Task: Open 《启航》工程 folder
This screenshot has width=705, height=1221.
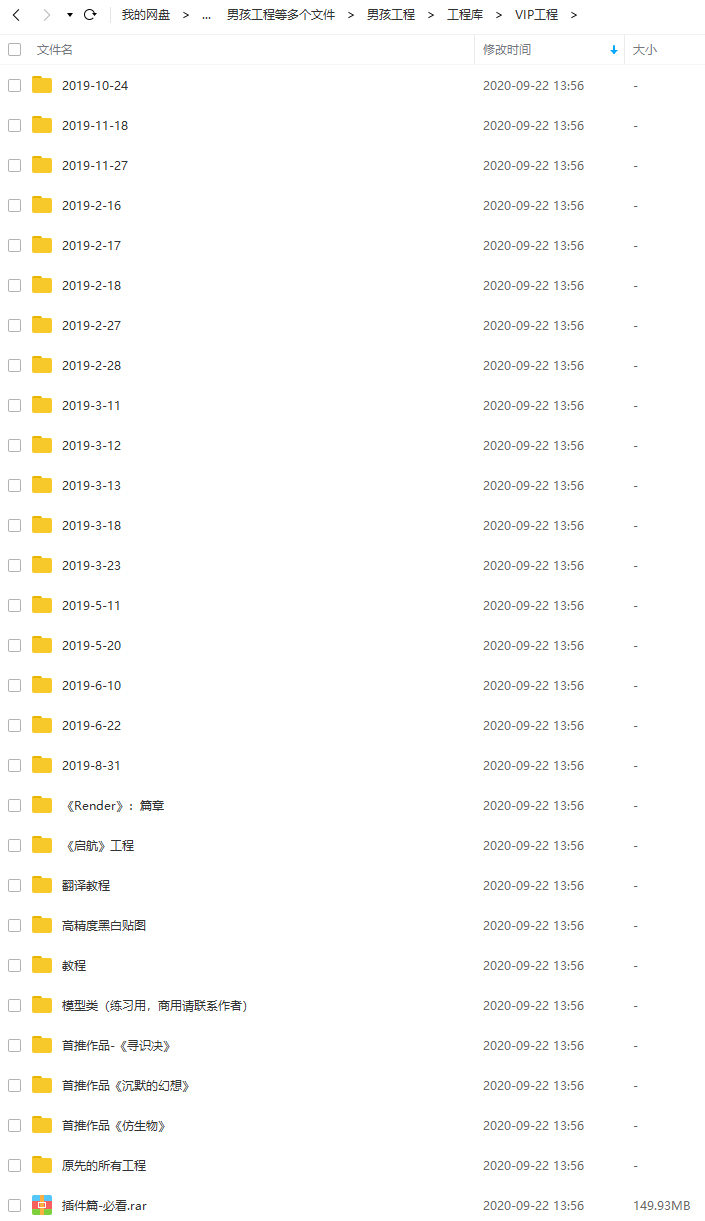Action: tap(98, 845)
